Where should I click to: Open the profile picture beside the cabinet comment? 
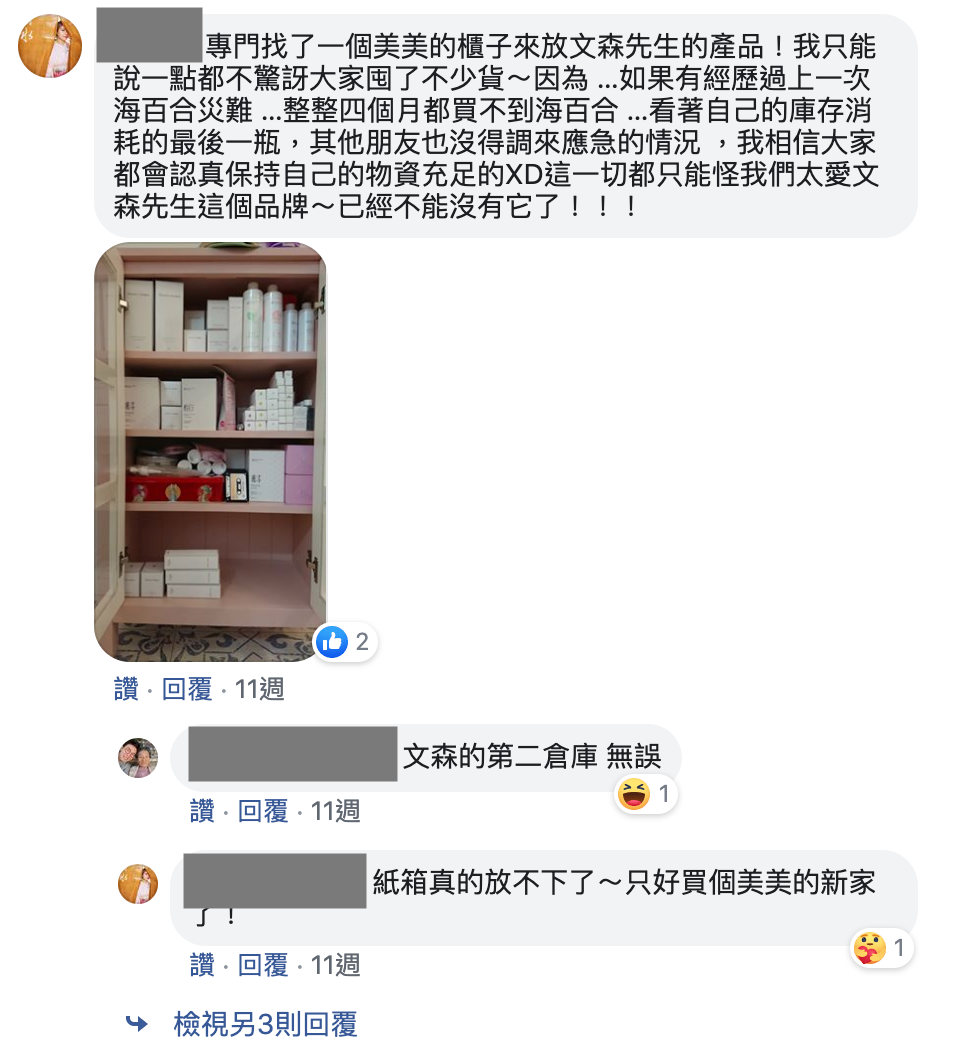click(50, 46)
